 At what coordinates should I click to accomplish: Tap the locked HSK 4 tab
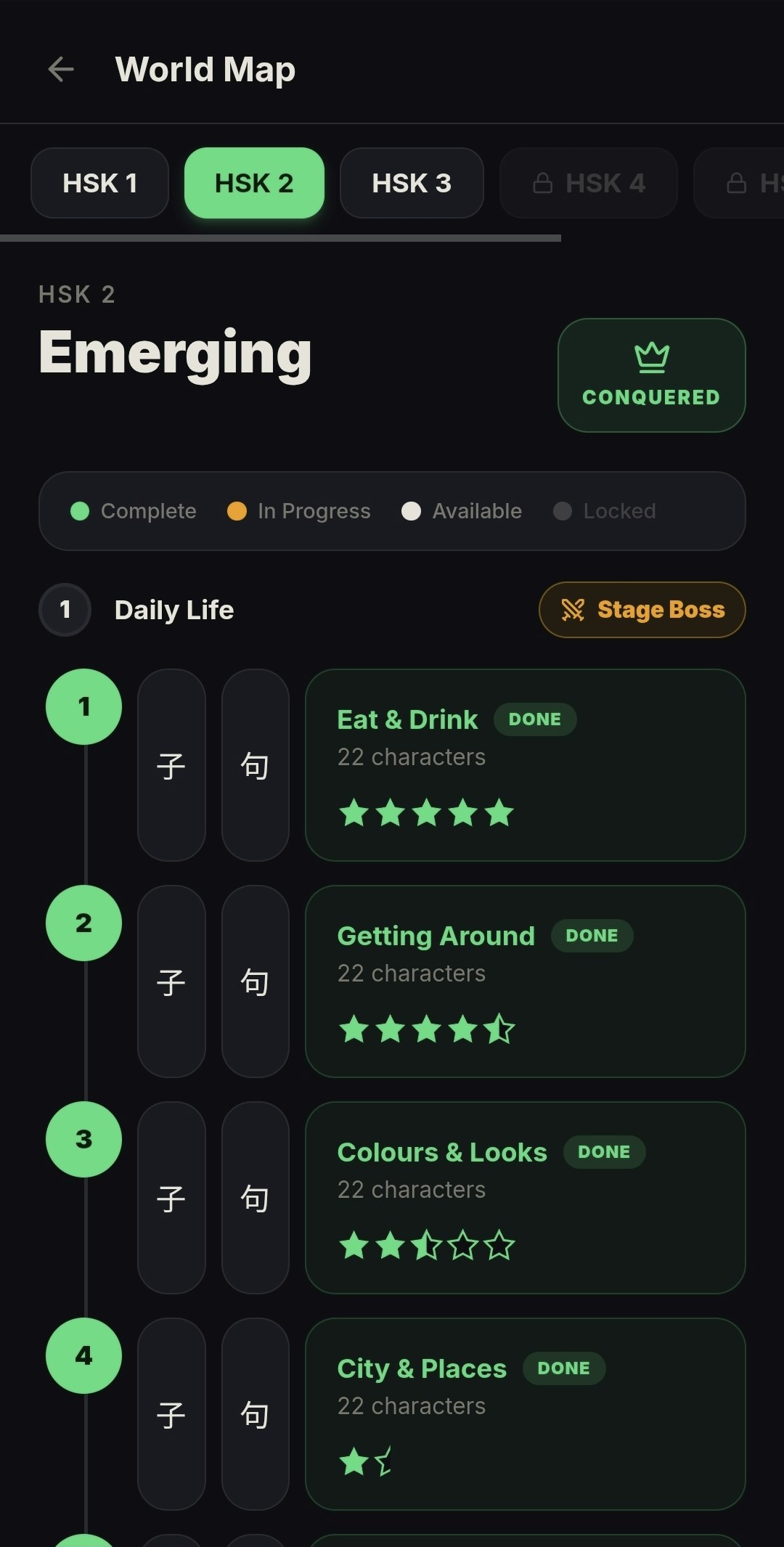[589, 183]
